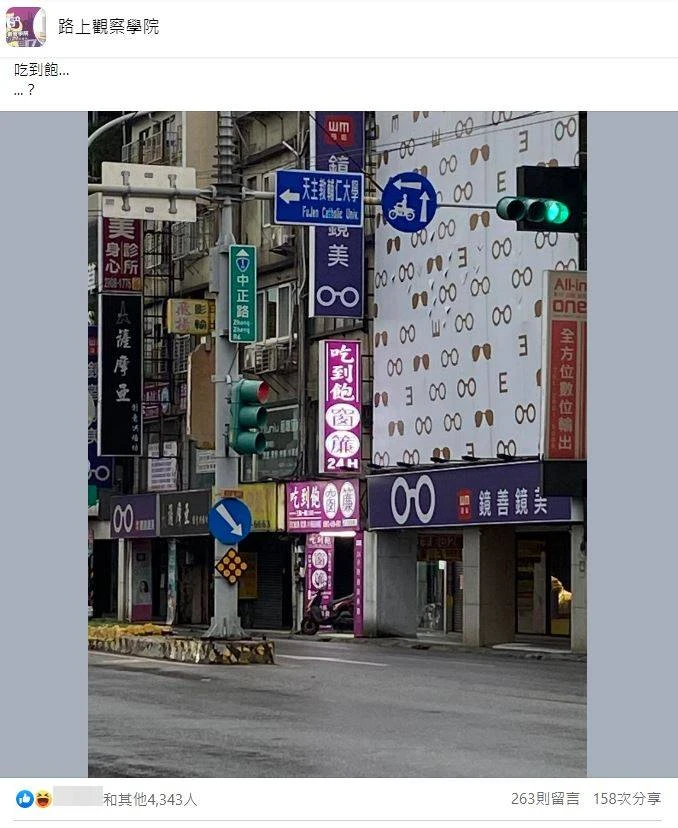Open the 路上觀察學院 profile avatar
This screenshot has width=678, height=828.
(x=25, y=27)
